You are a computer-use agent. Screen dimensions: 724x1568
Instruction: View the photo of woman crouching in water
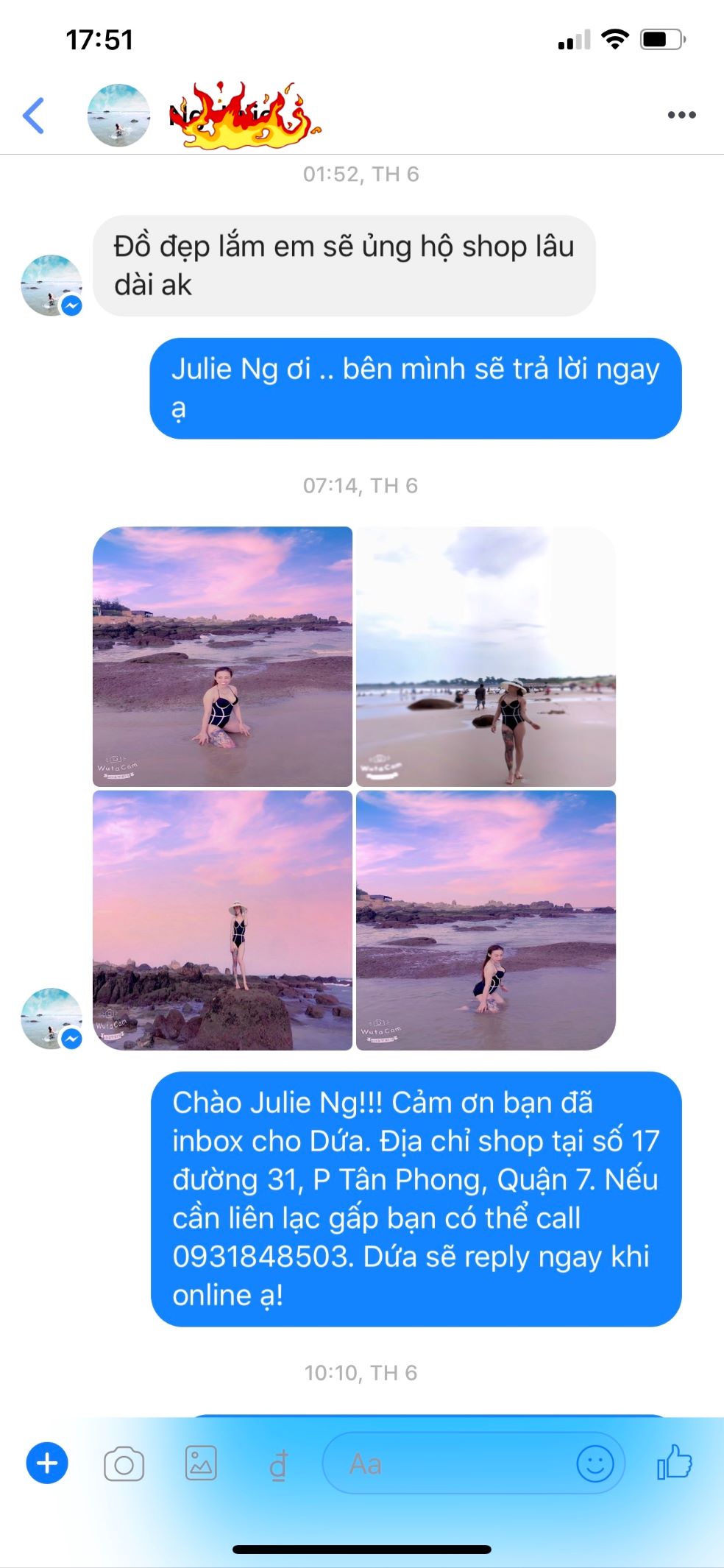pyautogui.click(x=486, y=920)
